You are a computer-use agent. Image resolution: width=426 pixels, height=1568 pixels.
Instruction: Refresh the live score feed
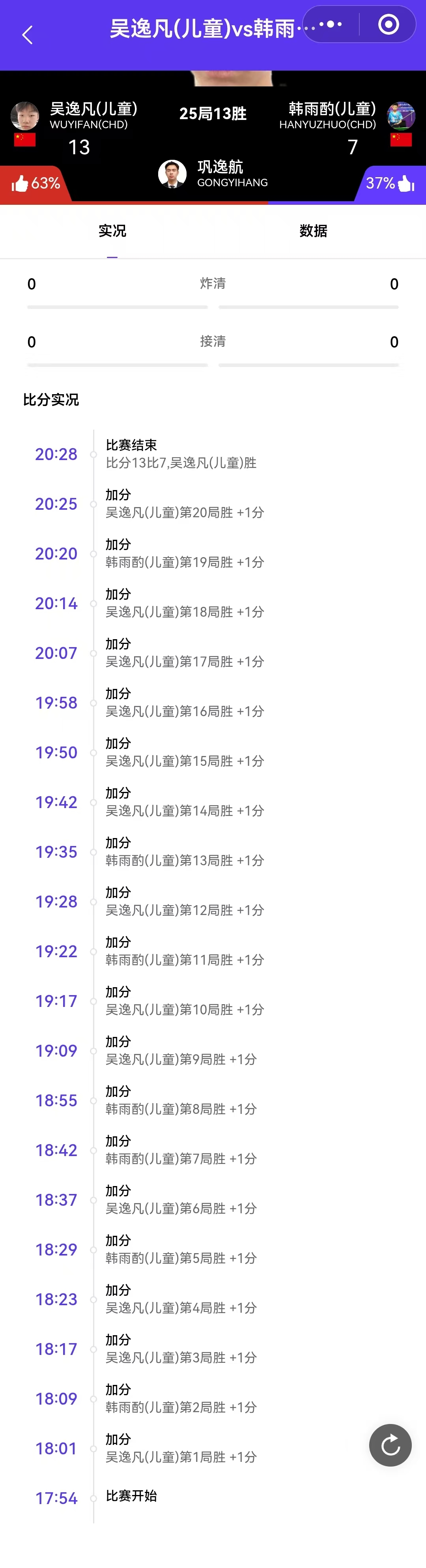[390, 1445]
